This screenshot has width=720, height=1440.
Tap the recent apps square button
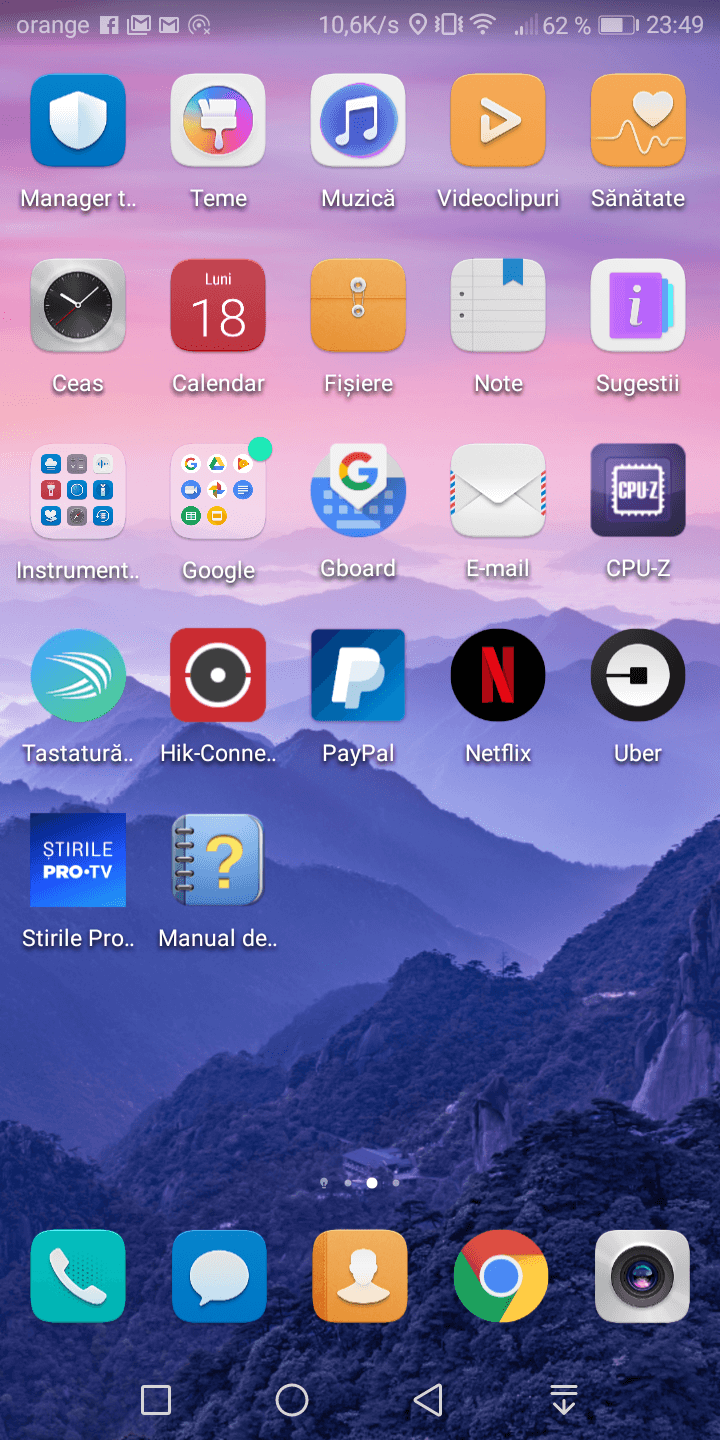(x=156, y=1400)
